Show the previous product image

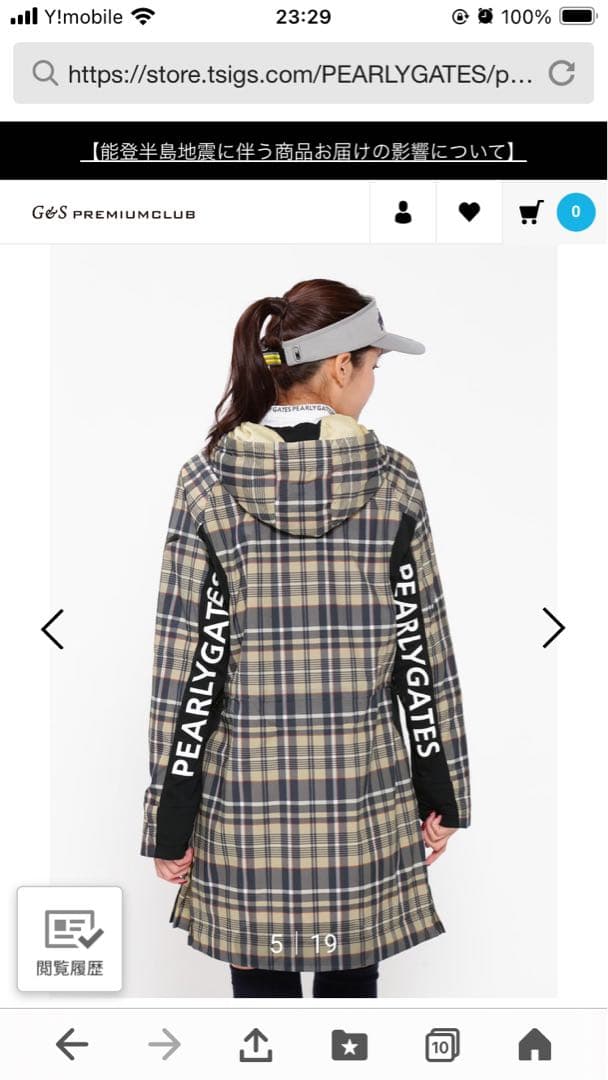(x=52, y=629)
